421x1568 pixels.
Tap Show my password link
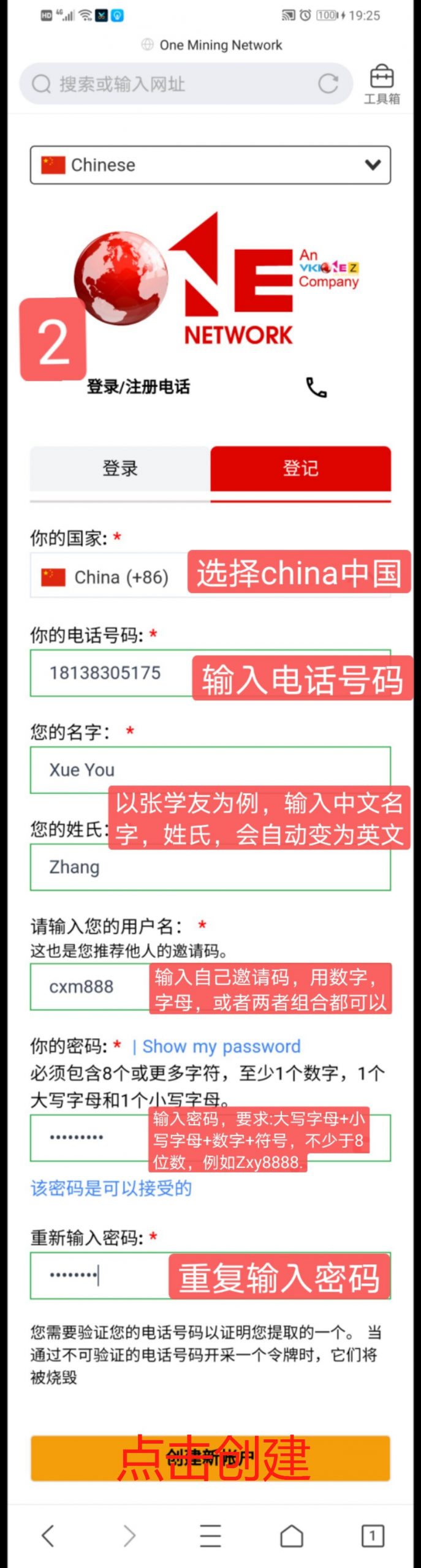tap(221, 1046)
